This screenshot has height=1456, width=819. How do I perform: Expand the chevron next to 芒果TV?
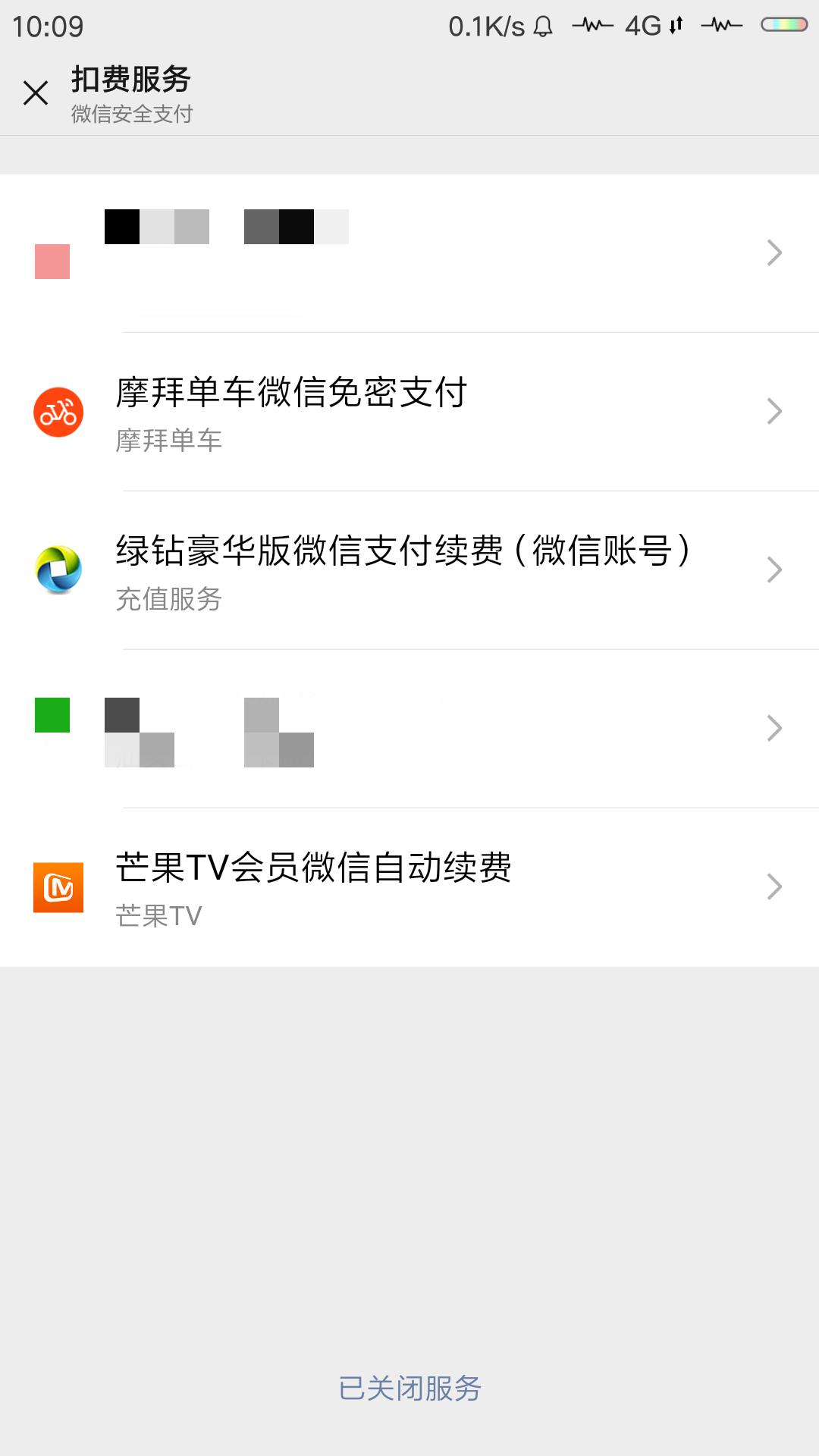point(773,886)
